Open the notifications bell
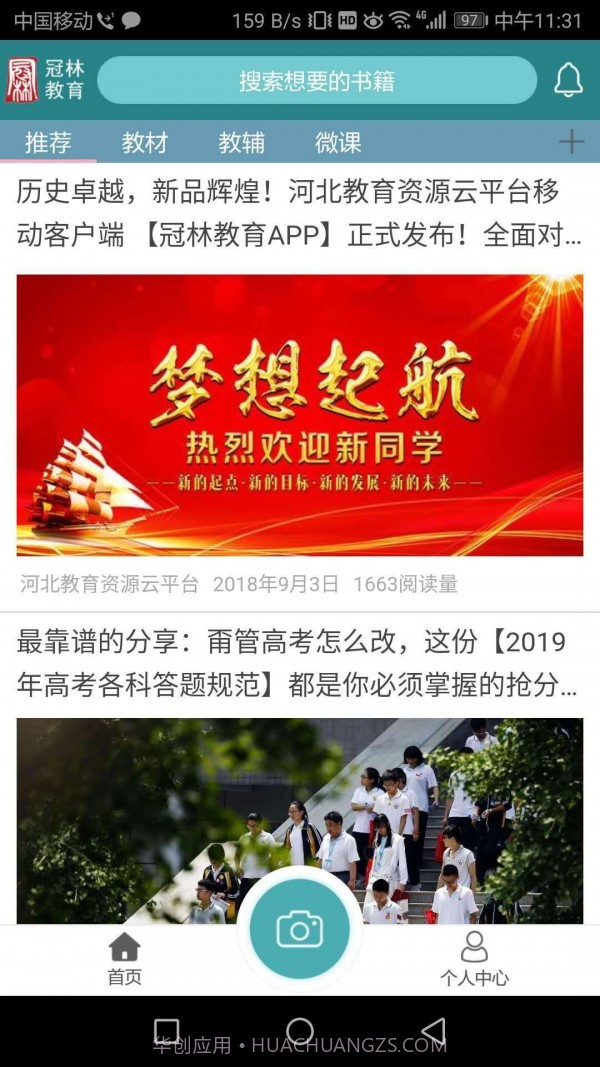 (x=568, y=80)
